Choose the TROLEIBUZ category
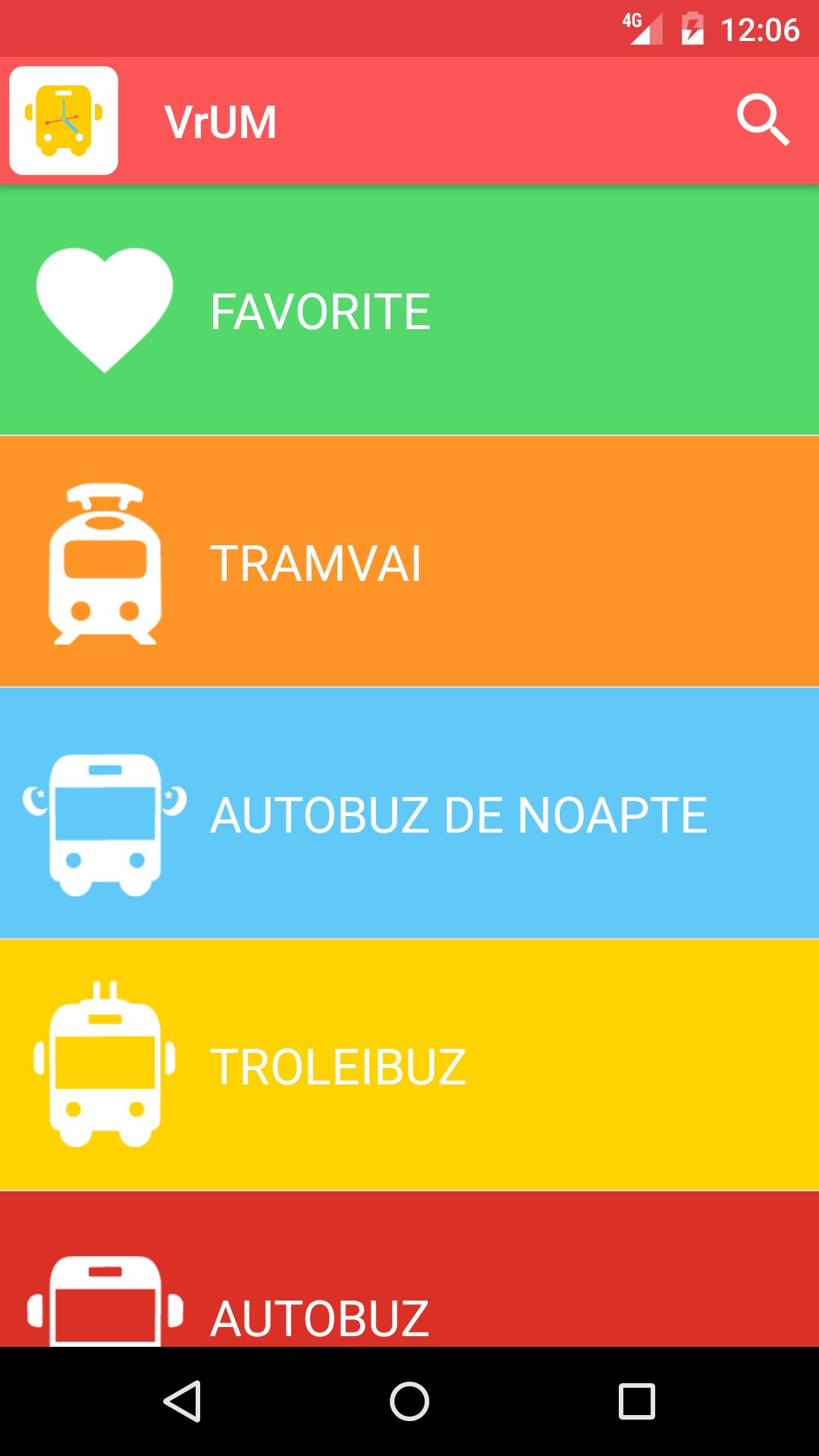 click(x=409, y=1065)
